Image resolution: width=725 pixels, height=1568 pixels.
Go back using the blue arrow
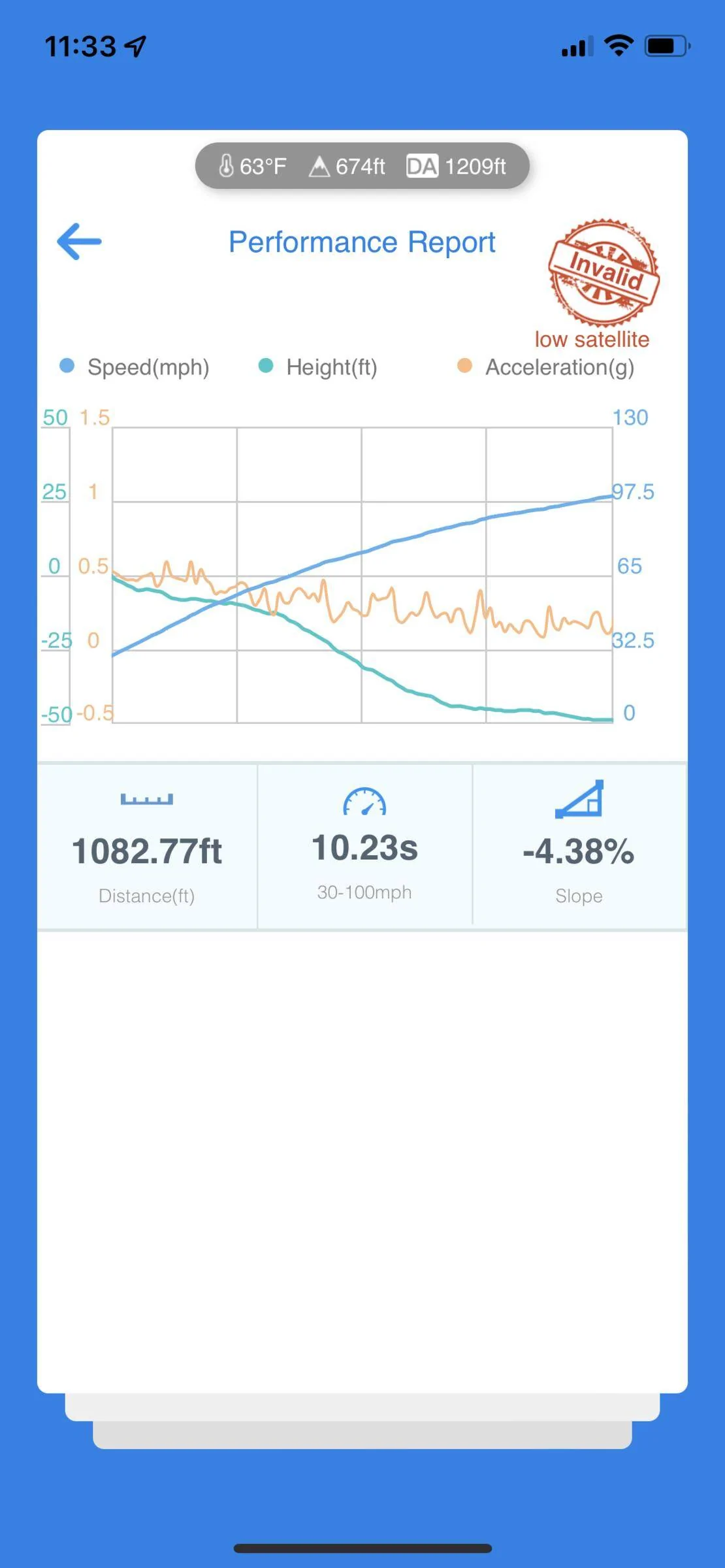(x=79, y=242)
